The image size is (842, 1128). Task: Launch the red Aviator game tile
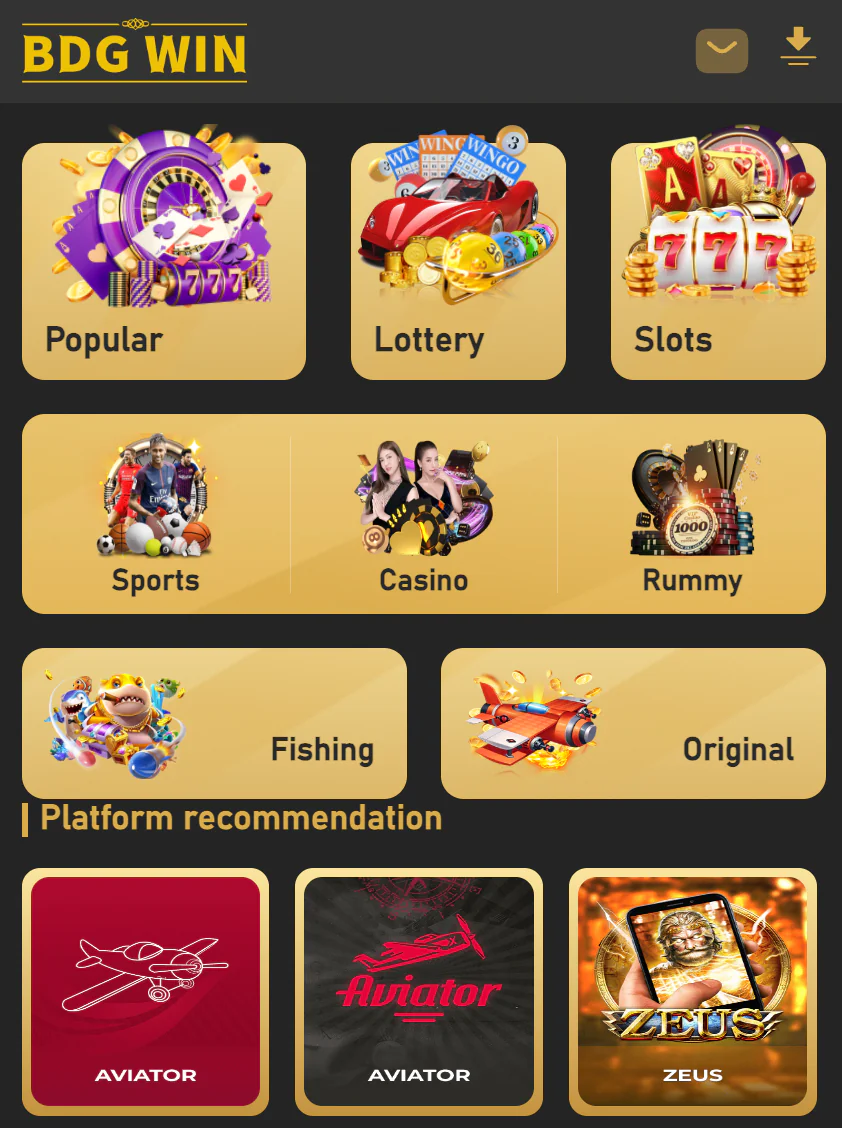click(x=145, y=991)
